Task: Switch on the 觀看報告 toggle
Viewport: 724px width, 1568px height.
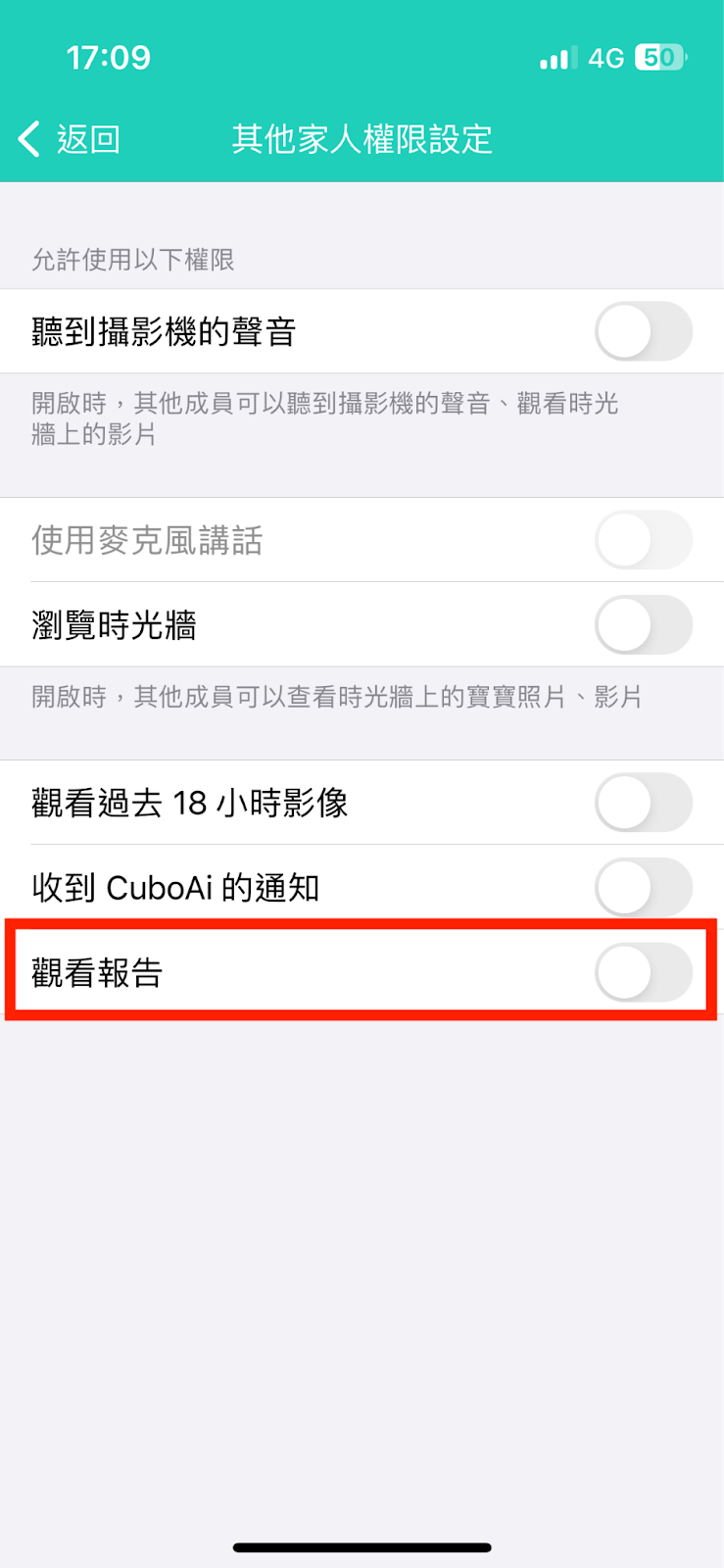Action: [x=643, y=972]
